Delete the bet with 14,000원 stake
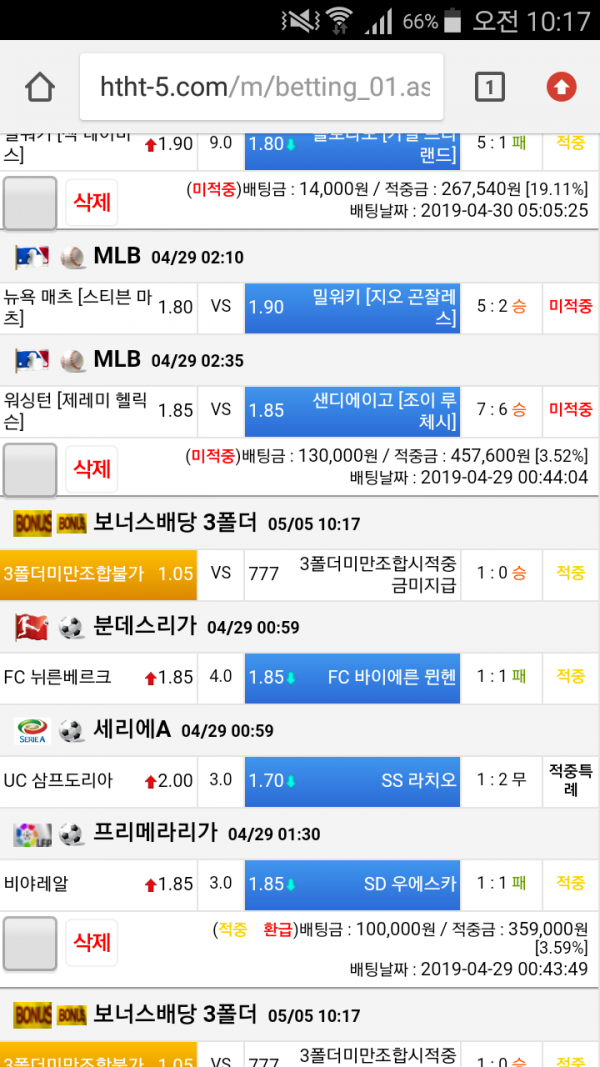This screenshot has width=600, height=1067. tap(91, 203)
